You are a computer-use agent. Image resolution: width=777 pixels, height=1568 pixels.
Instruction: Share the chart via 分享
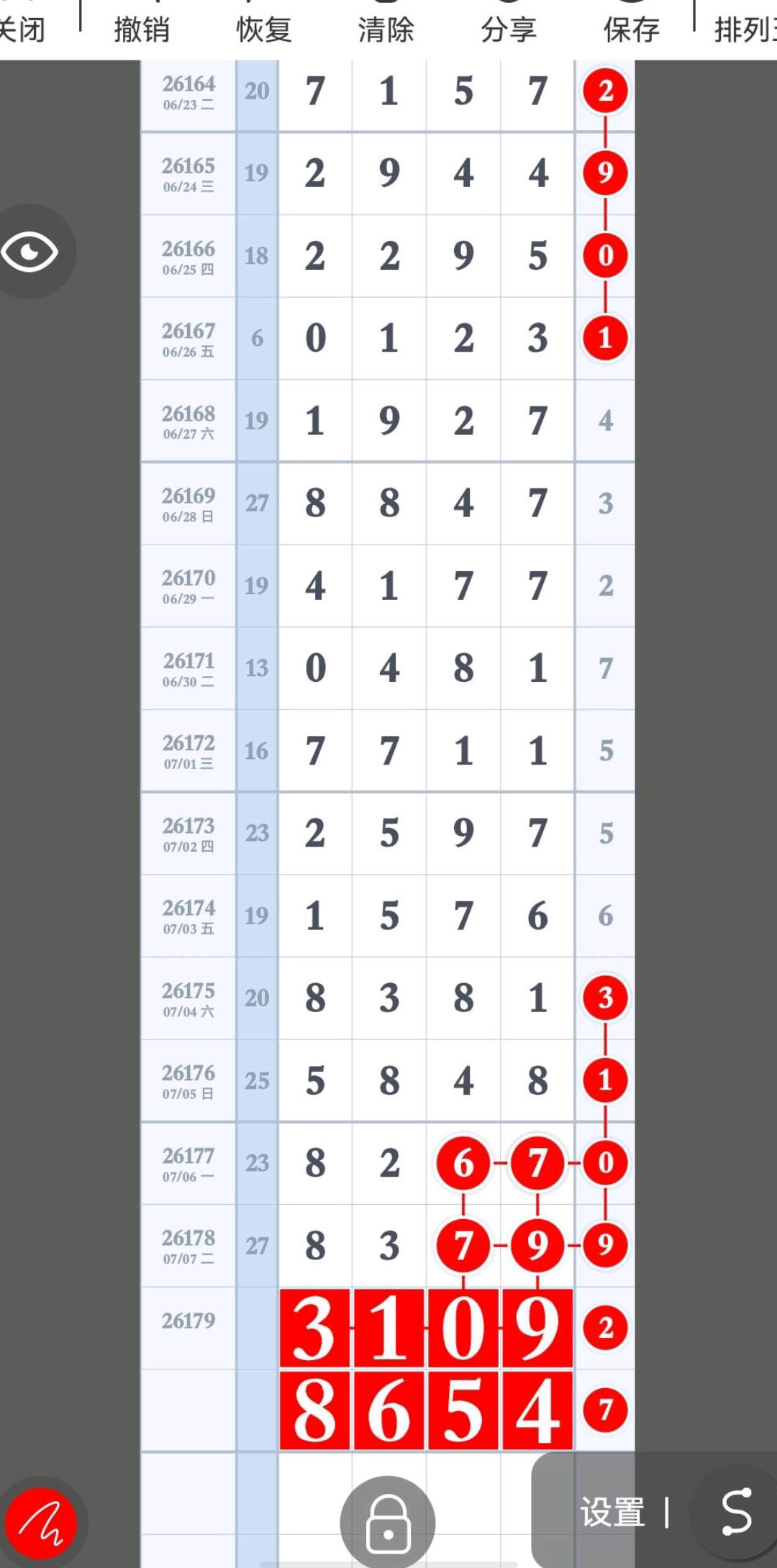tap(509, 29)
